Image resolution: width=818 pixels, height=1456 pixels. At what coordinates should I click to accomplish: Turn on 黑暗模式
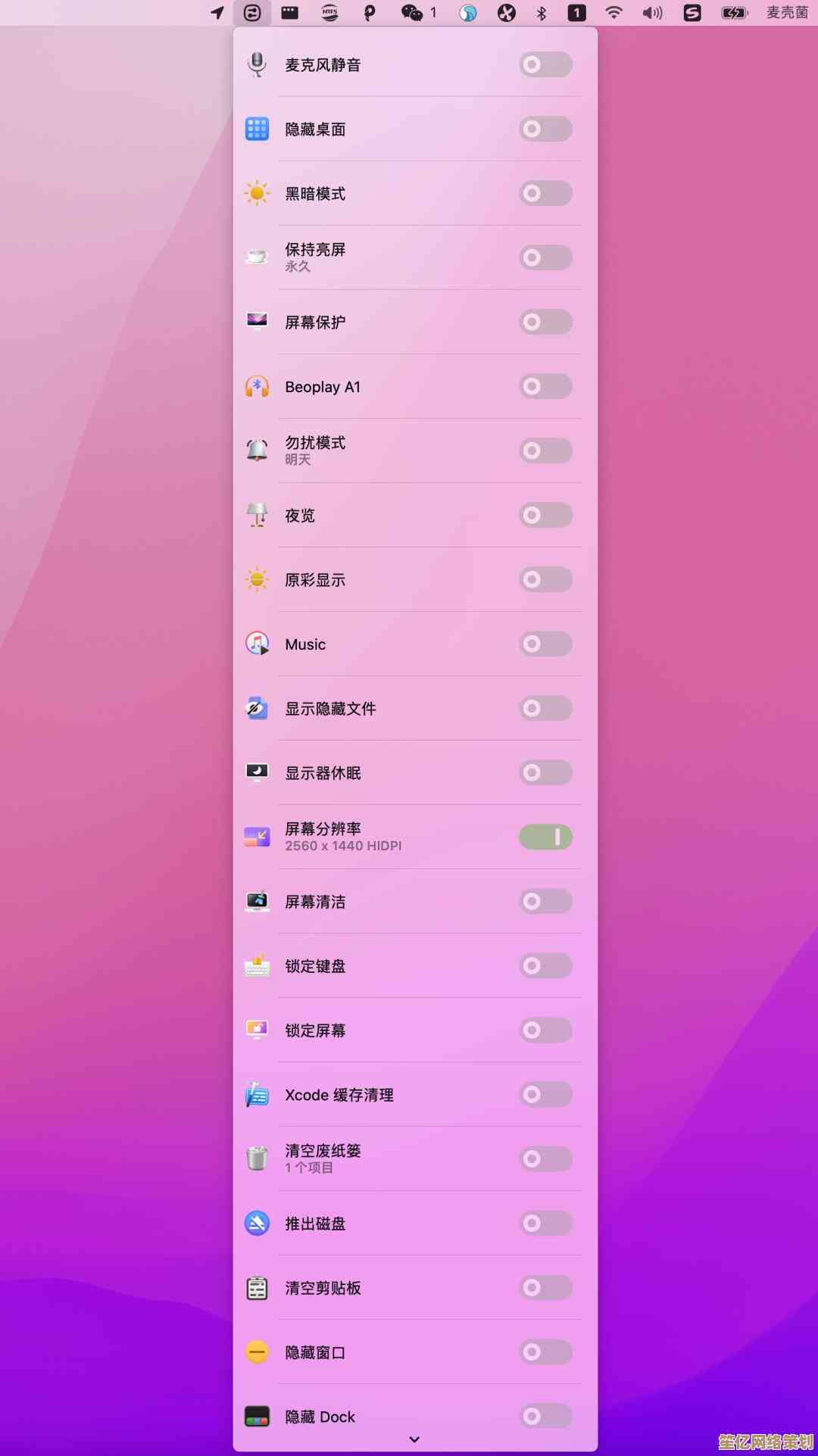pos(545,194)
